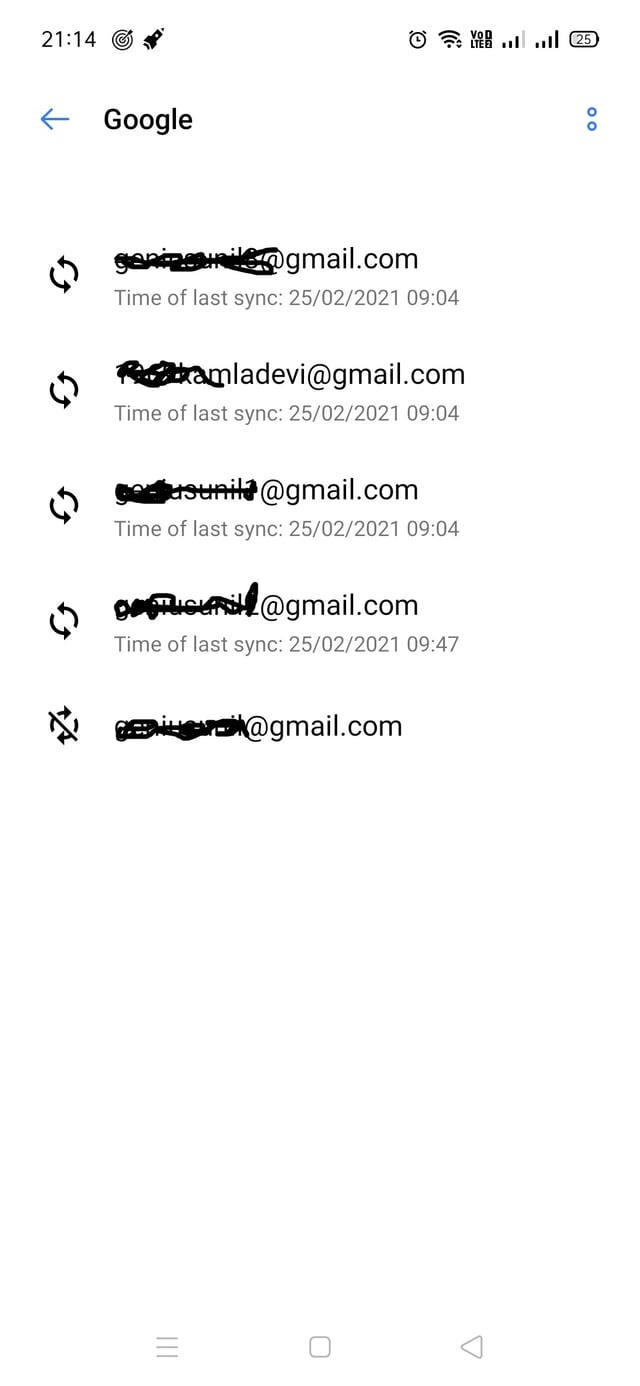
Task: Open the three-dot overflow menu
Action: click(x=591, y=120)
